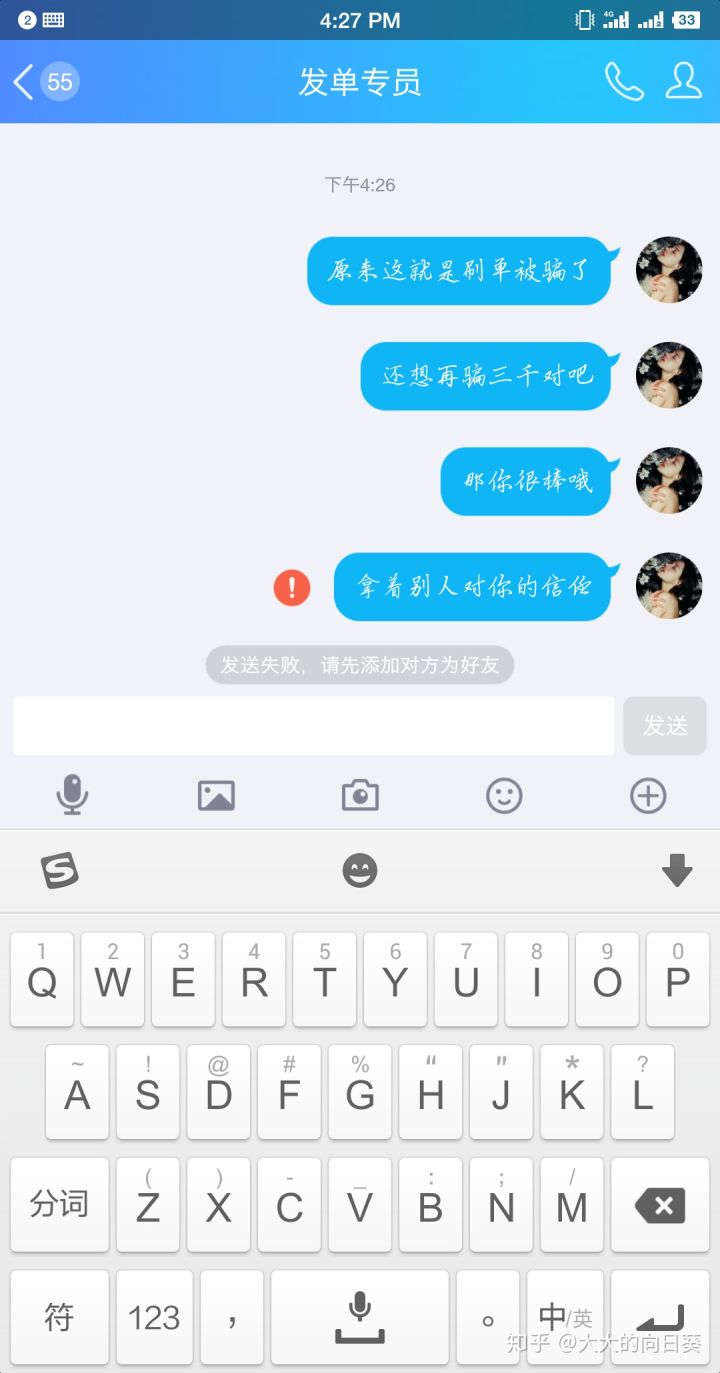
Task: Focus the message text field
Action: [313, 726]
